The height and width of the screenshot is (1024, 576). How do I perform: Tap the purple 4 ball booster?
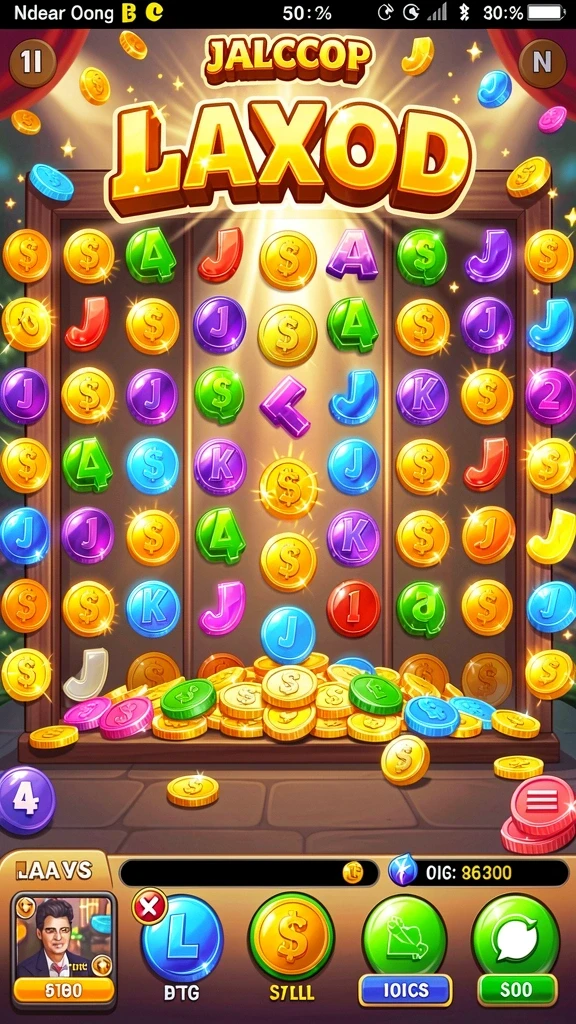25,799
